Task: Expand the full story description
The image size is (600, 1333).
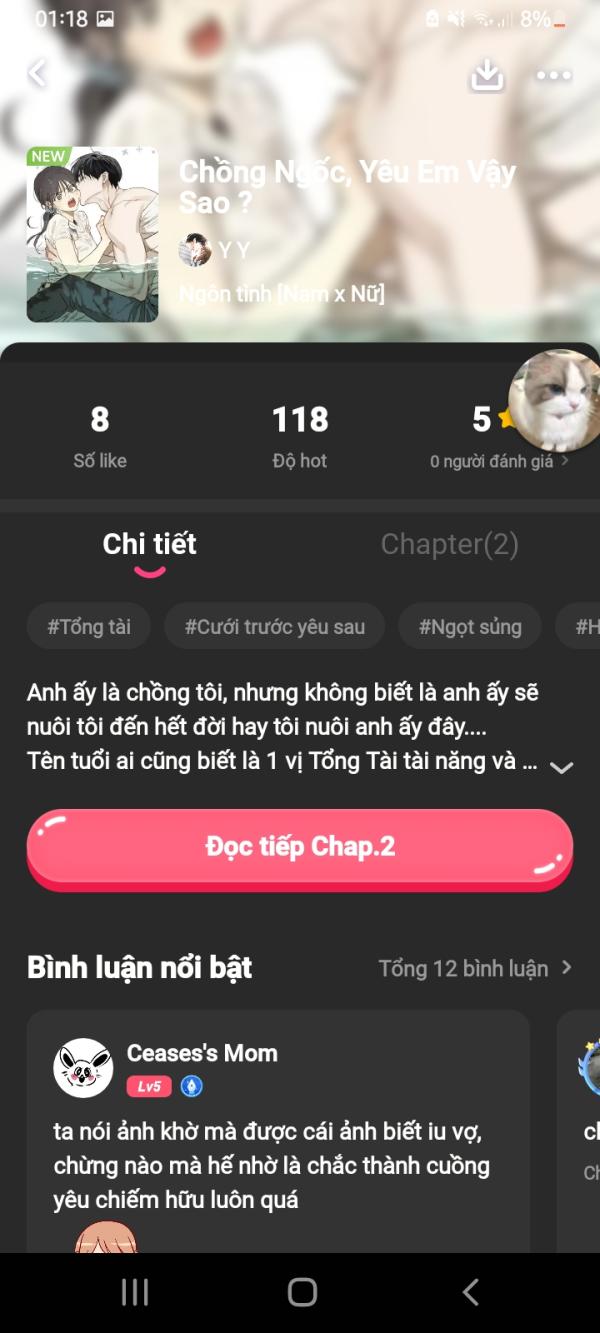Action: pos(561,767)
